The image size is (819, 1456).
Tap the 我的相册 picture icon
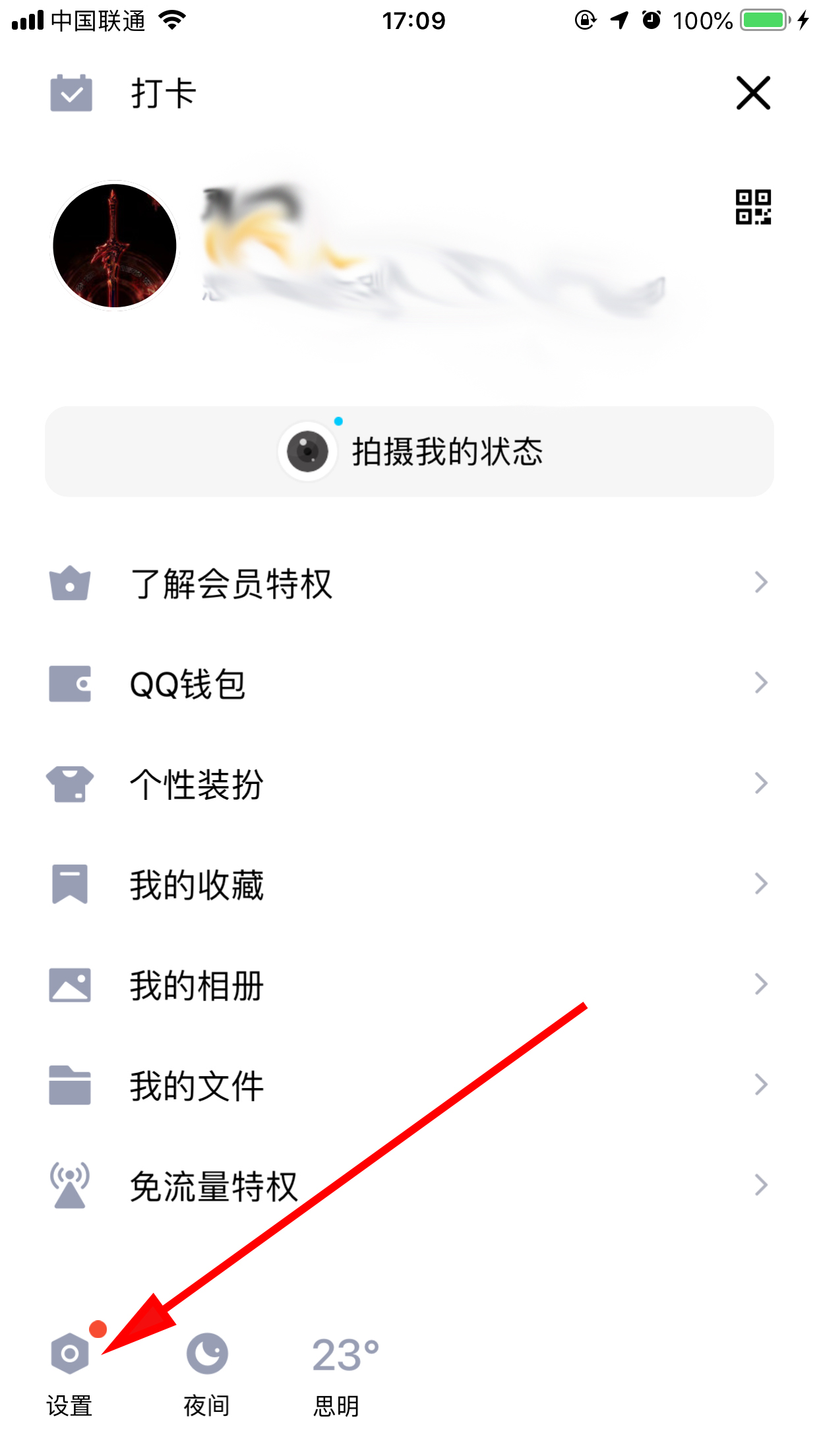pos(71,985)
